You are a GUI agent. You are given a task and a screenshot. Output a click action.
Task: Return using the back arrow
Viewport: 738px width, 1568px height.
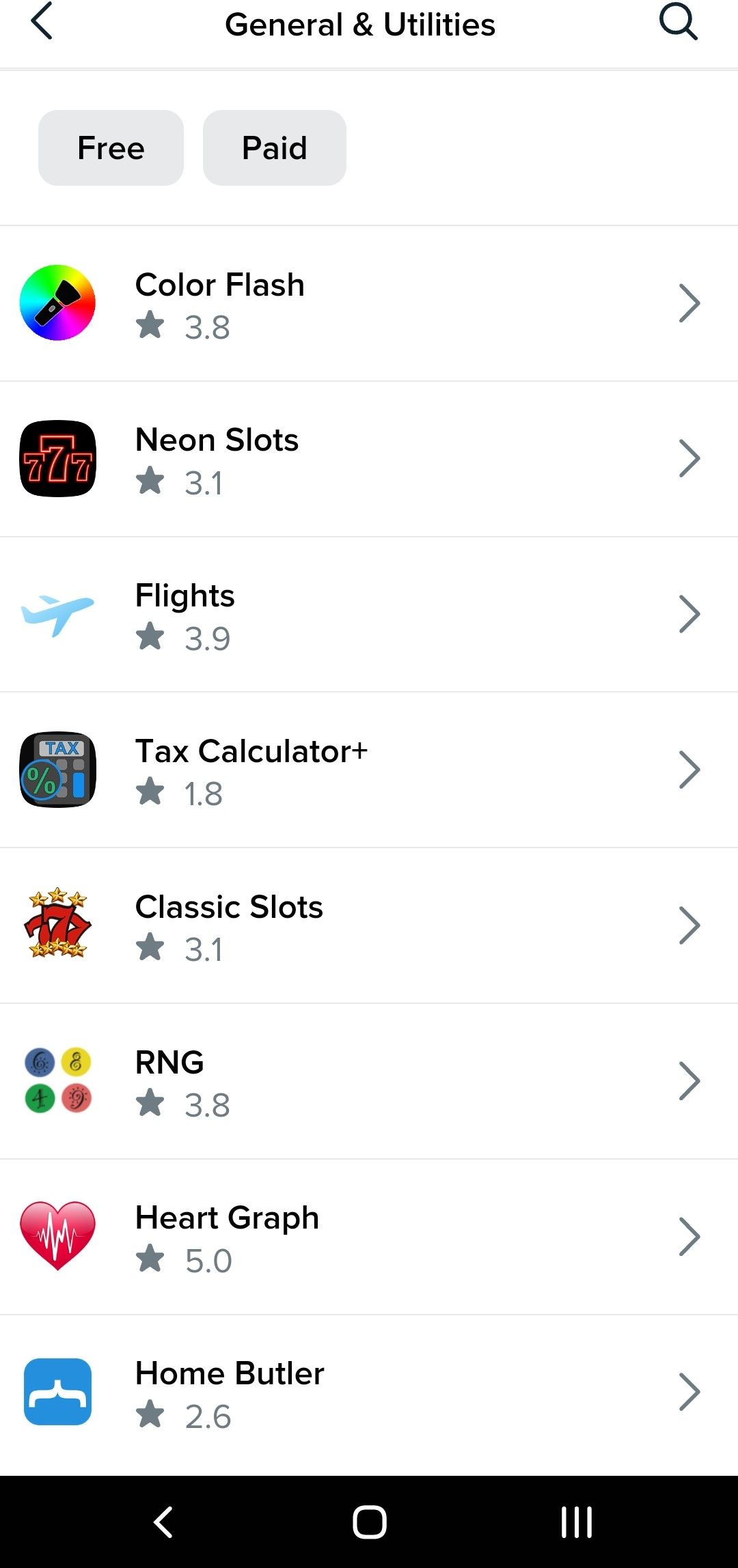tap(42, 23)
